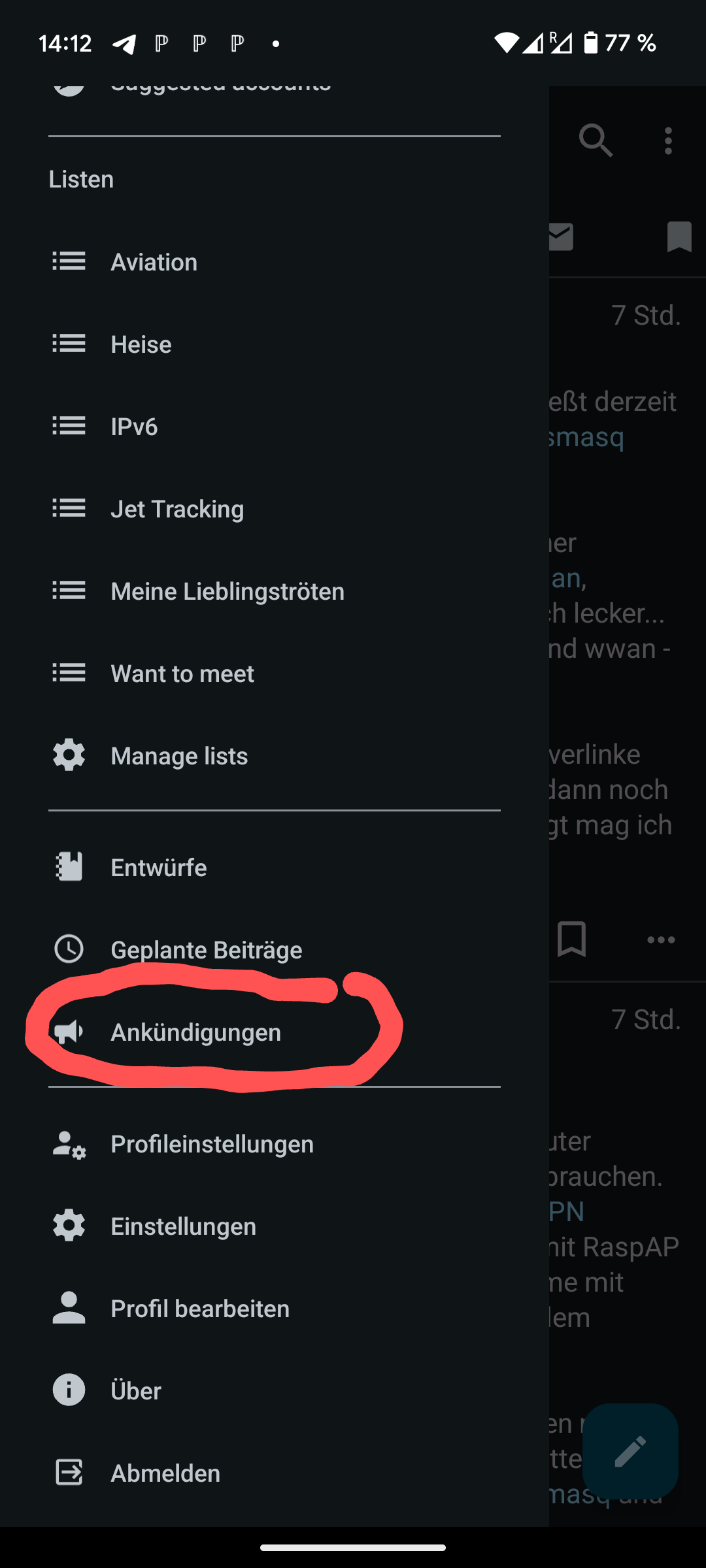Screen dimensions: 706x1568
Task: Open the three-dot overflow menu at top
Action: pyautogui.click(x=668, y=140)
